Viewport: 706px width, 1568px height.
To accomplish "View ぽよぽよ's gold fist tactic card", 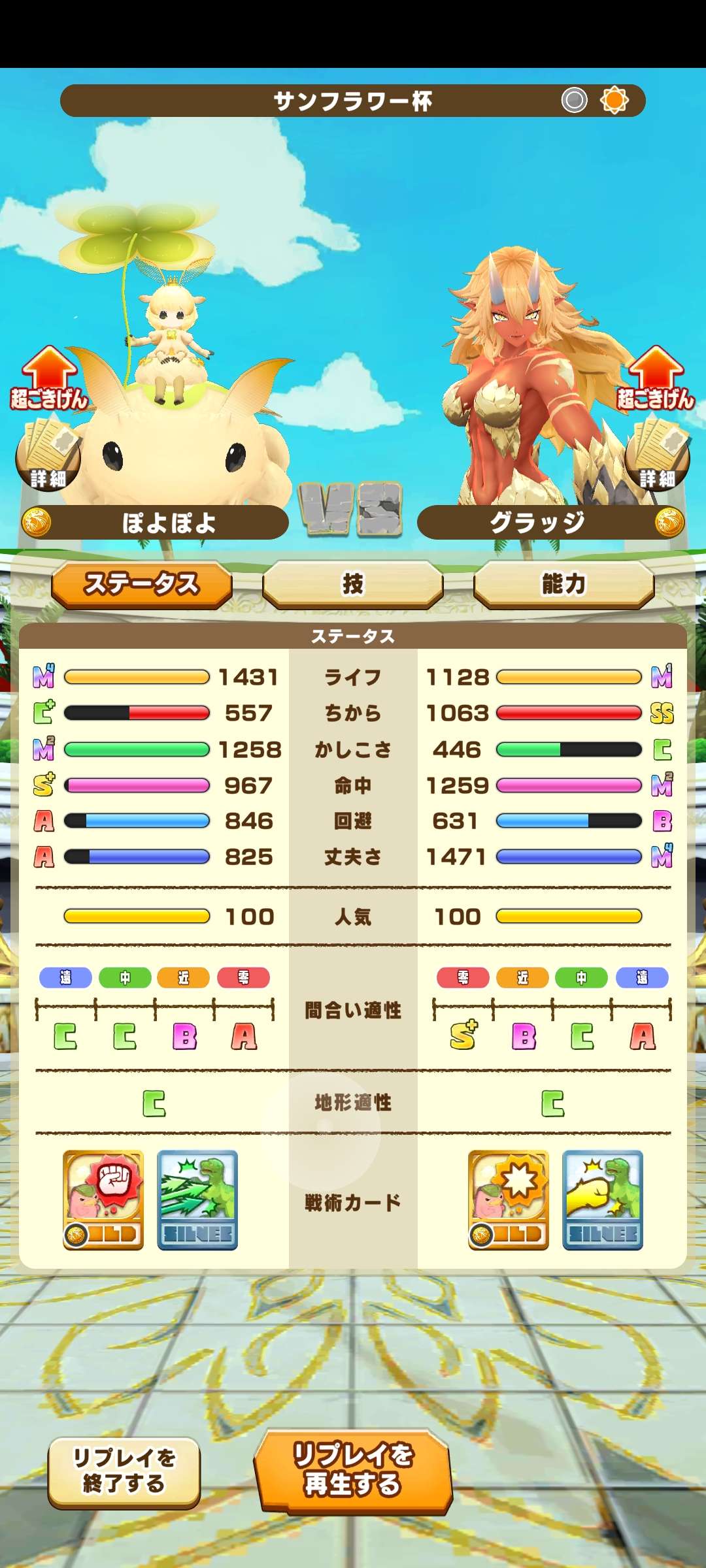I will pyautogui.click(x=103, y=1200).
